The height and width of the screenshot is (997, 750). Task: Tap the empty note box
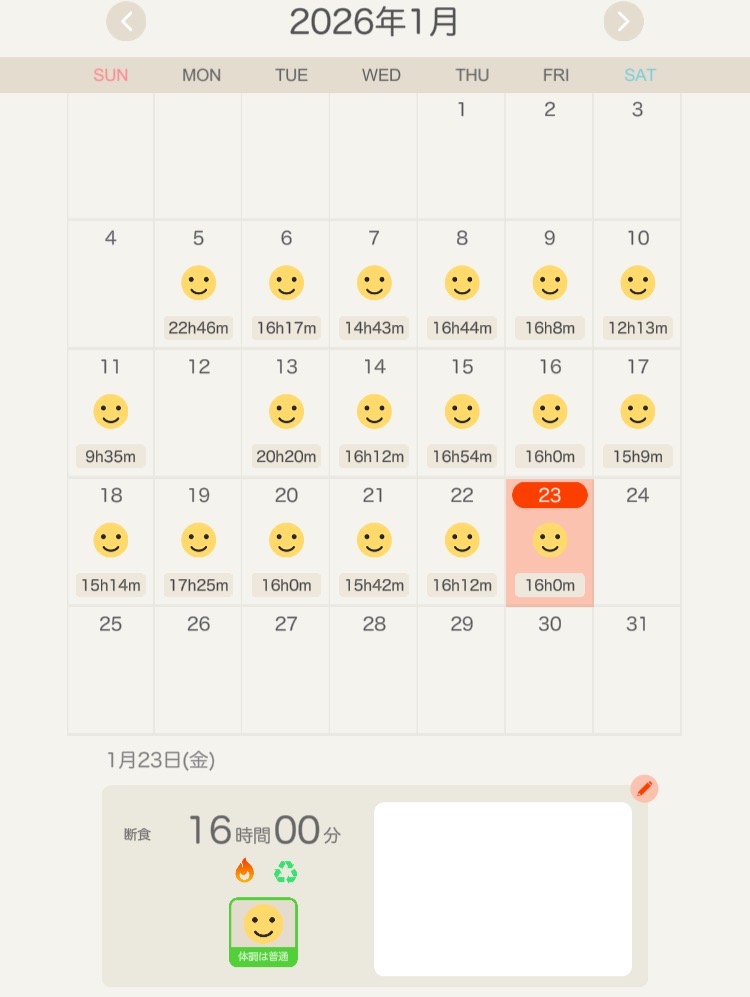coord(502,888)
